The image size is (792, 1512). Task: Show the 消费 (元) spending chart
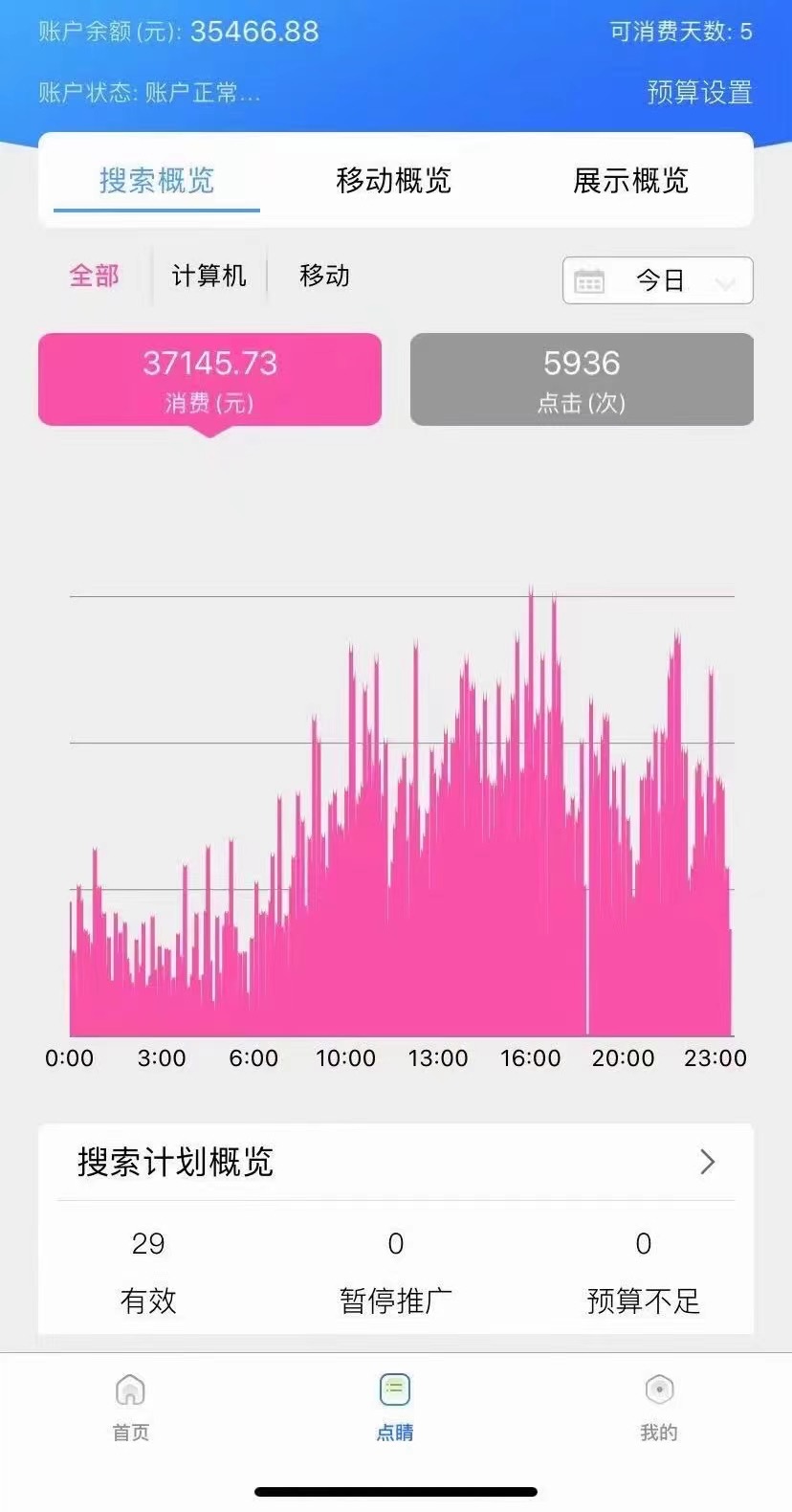click(209, 379)
